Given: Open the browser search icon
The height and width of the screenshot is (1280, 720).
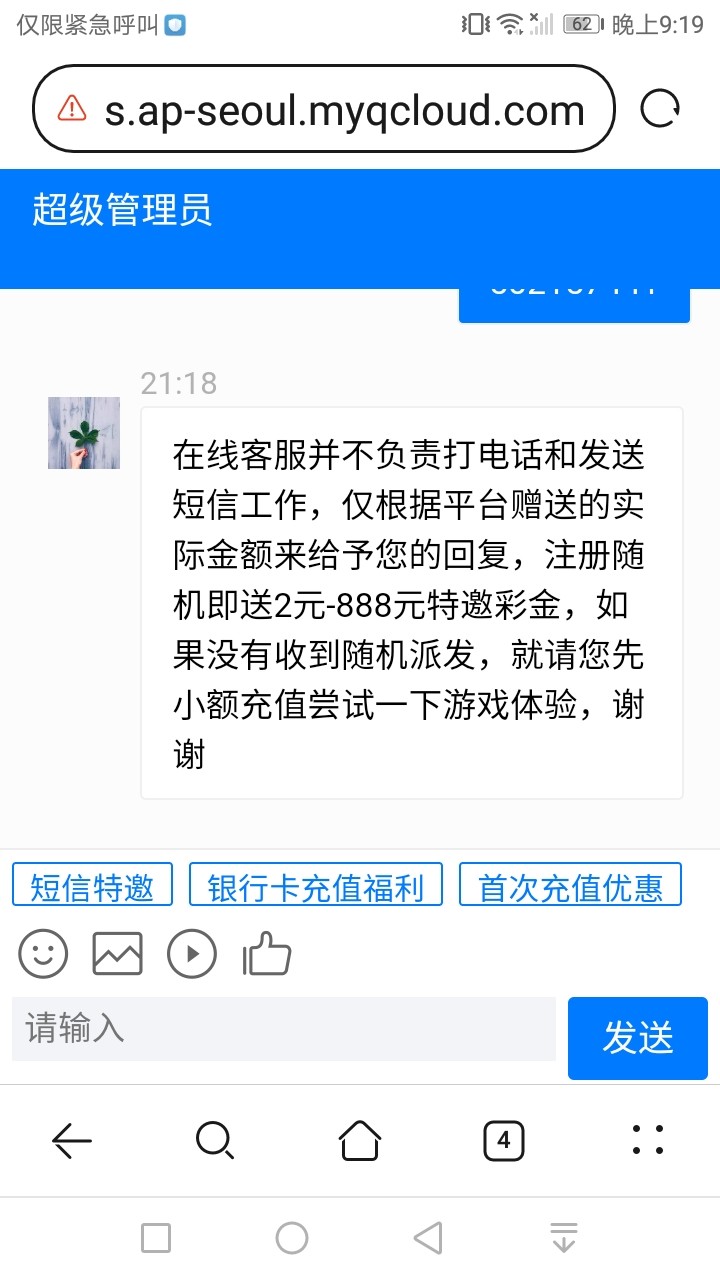Looking at the screenshot, I should pyautogui.click(x=215, y=1140).
